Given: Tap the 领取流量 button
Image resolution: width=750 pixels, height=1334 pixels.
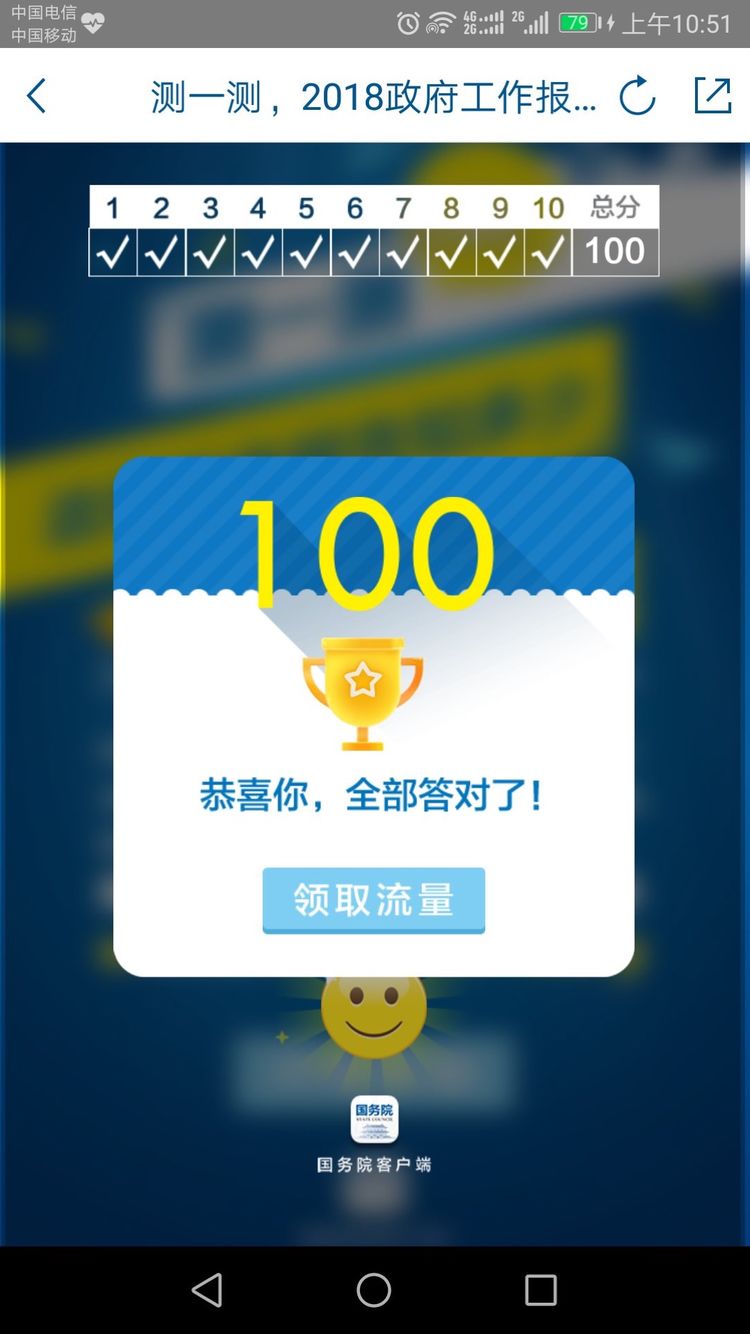Looking at the screenshot, I should [x=373, y=900].
